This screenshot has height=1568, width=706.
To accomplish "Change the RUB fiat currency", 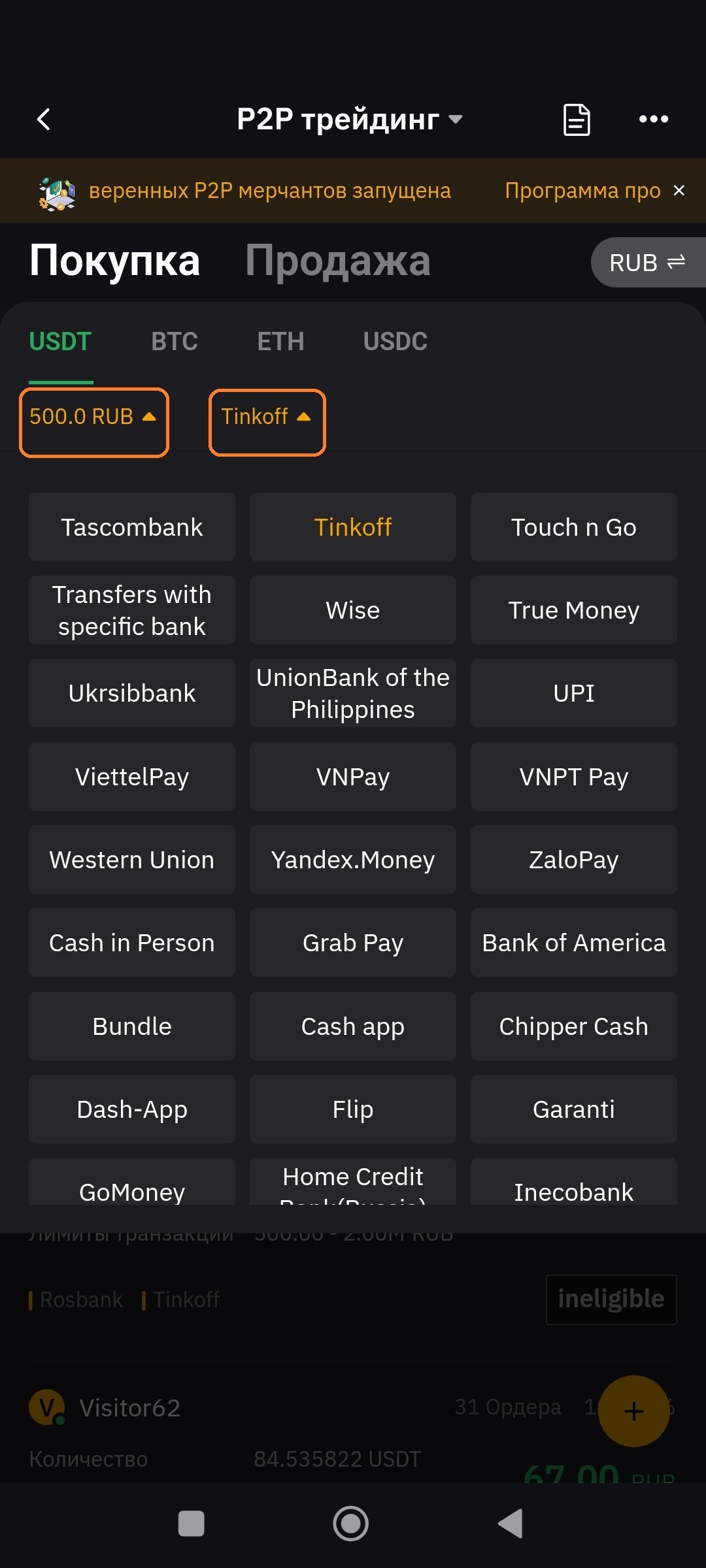I will pyautogui.click(x=647, y=263).
